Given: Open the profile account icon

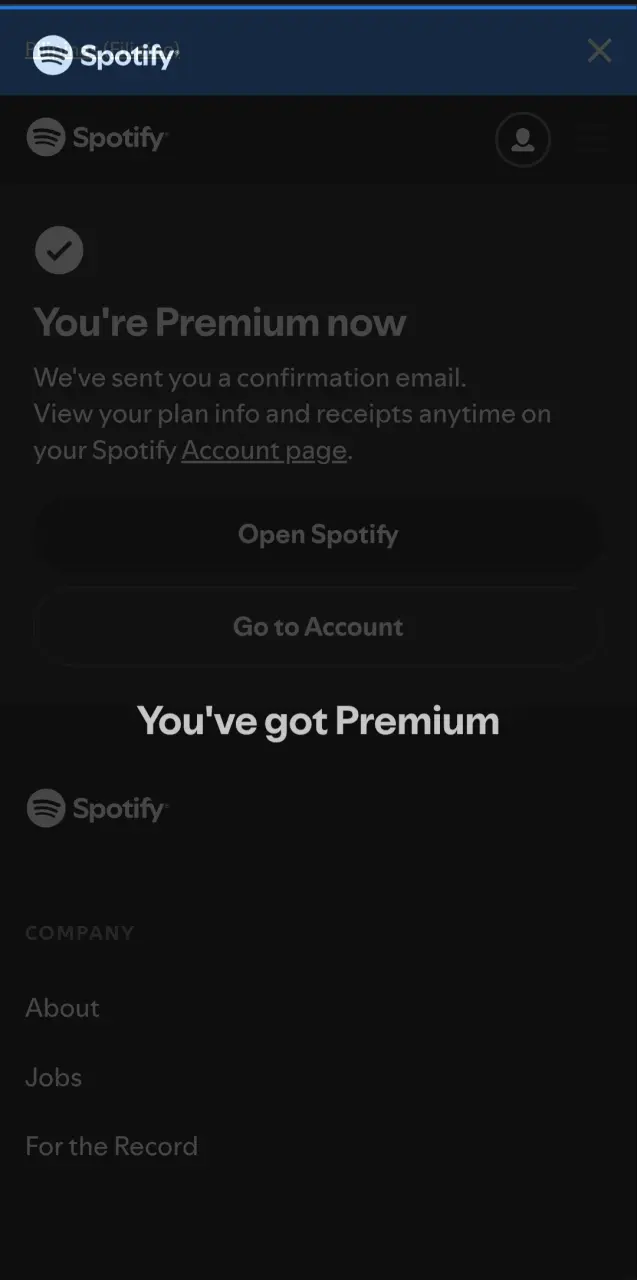Looking at the screenshot, I should click(523, 139).
